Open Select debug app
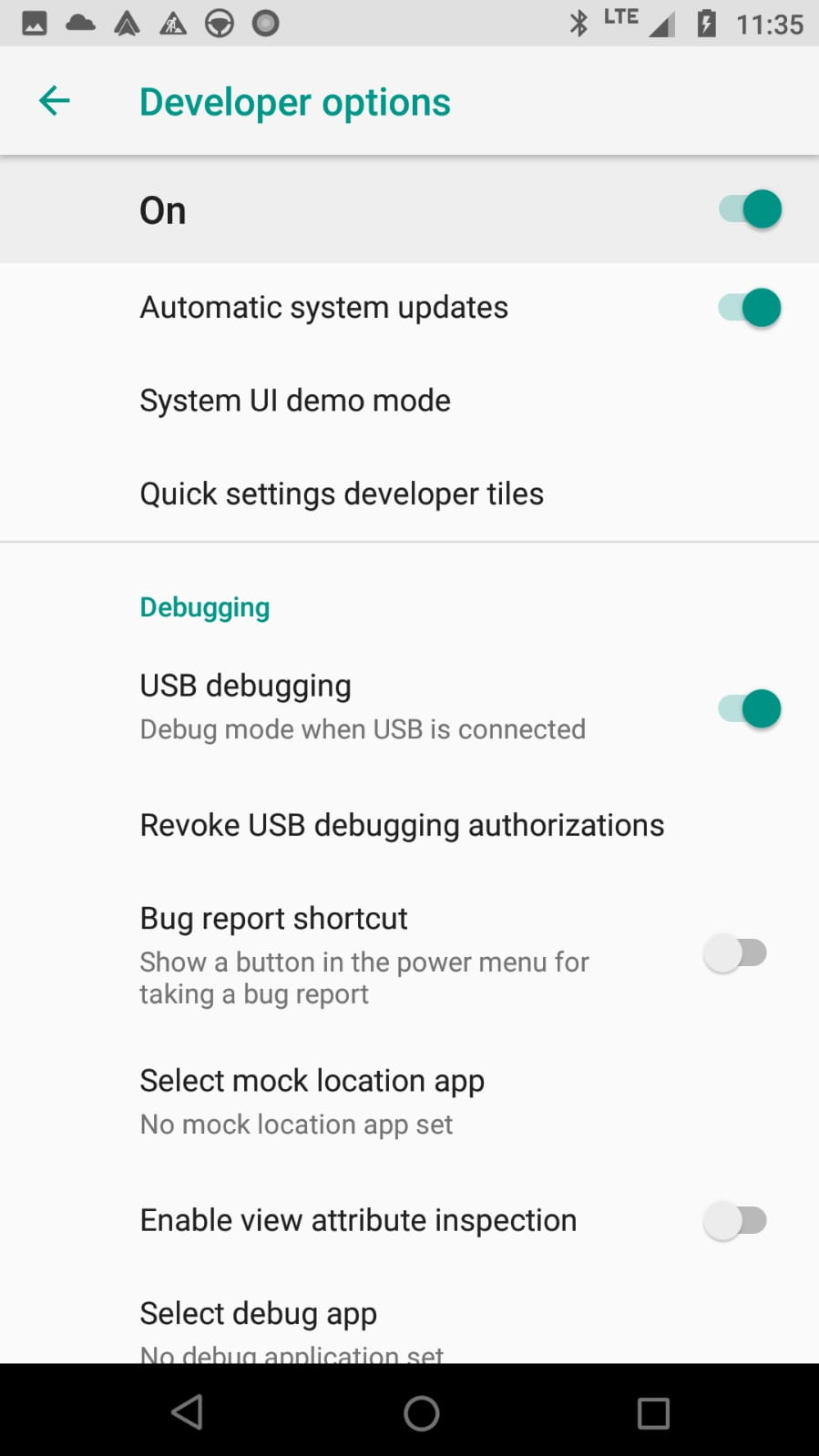 (x=409, y=1326)
